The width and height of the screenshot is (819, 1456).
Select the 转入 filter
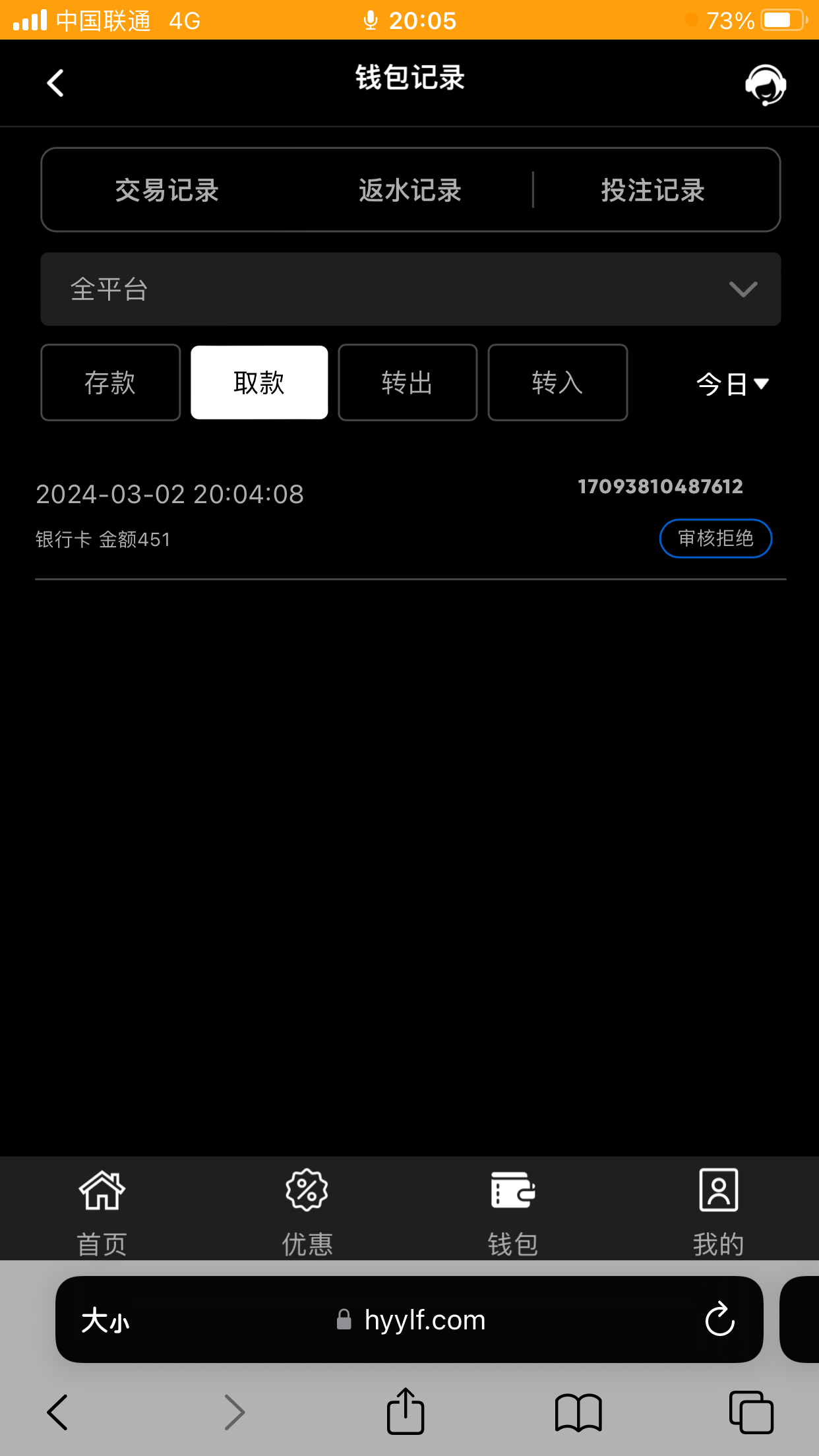[557, 382]
